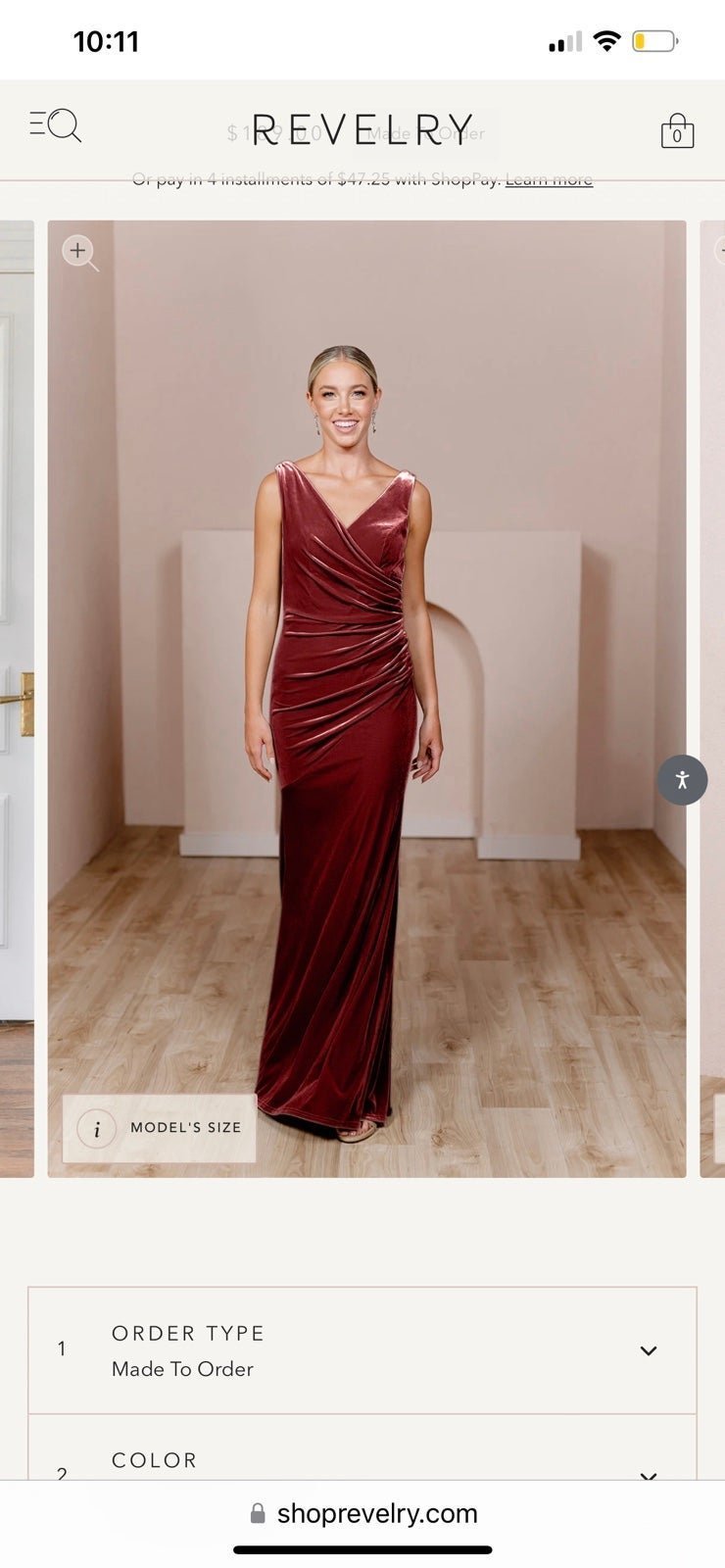
Task: Open the menu and search icon
Action: click(x=55, y=125)
